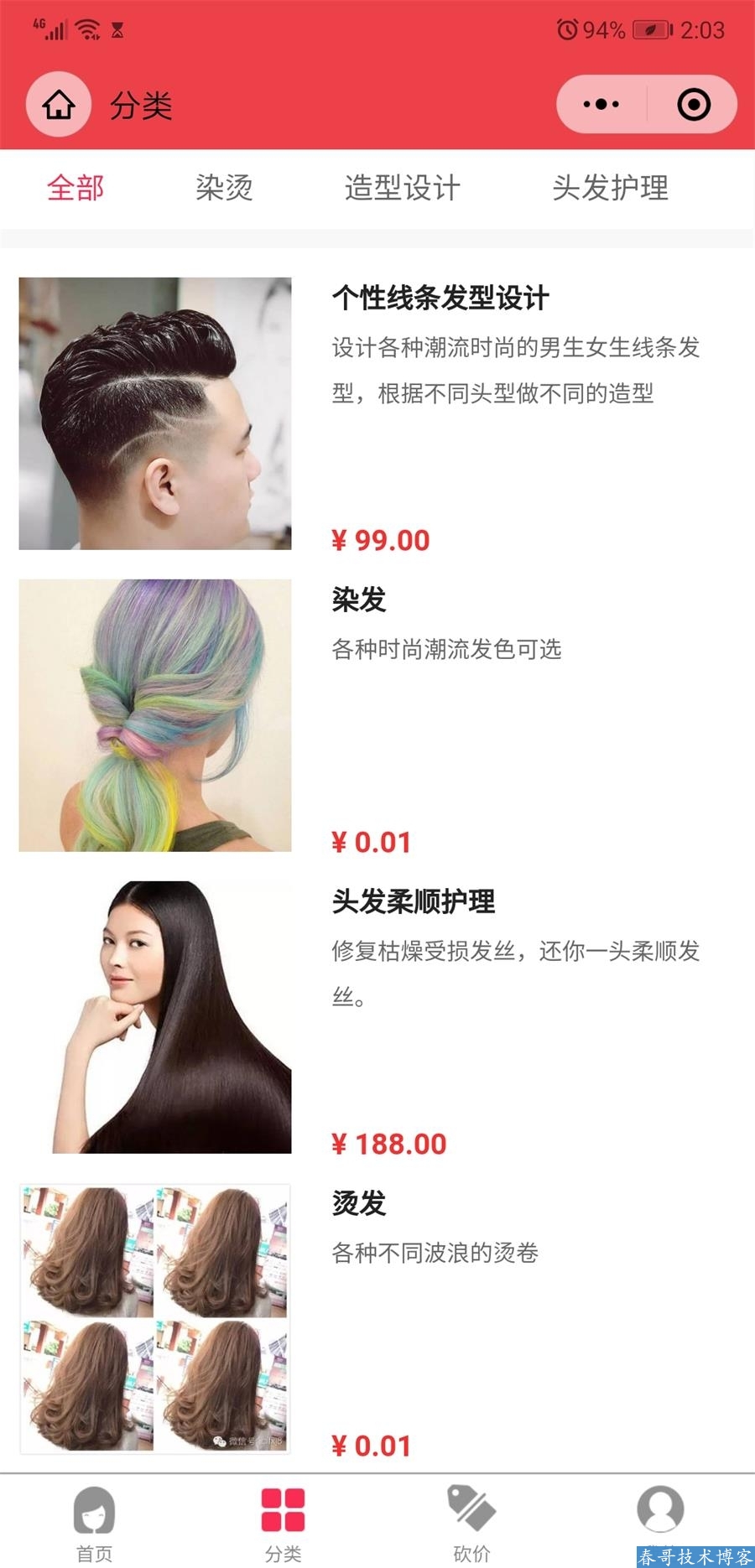Screen dimensions: 755x1568
Task: View the 头发柔顺护理 service details
Action: tap(413, 901)
